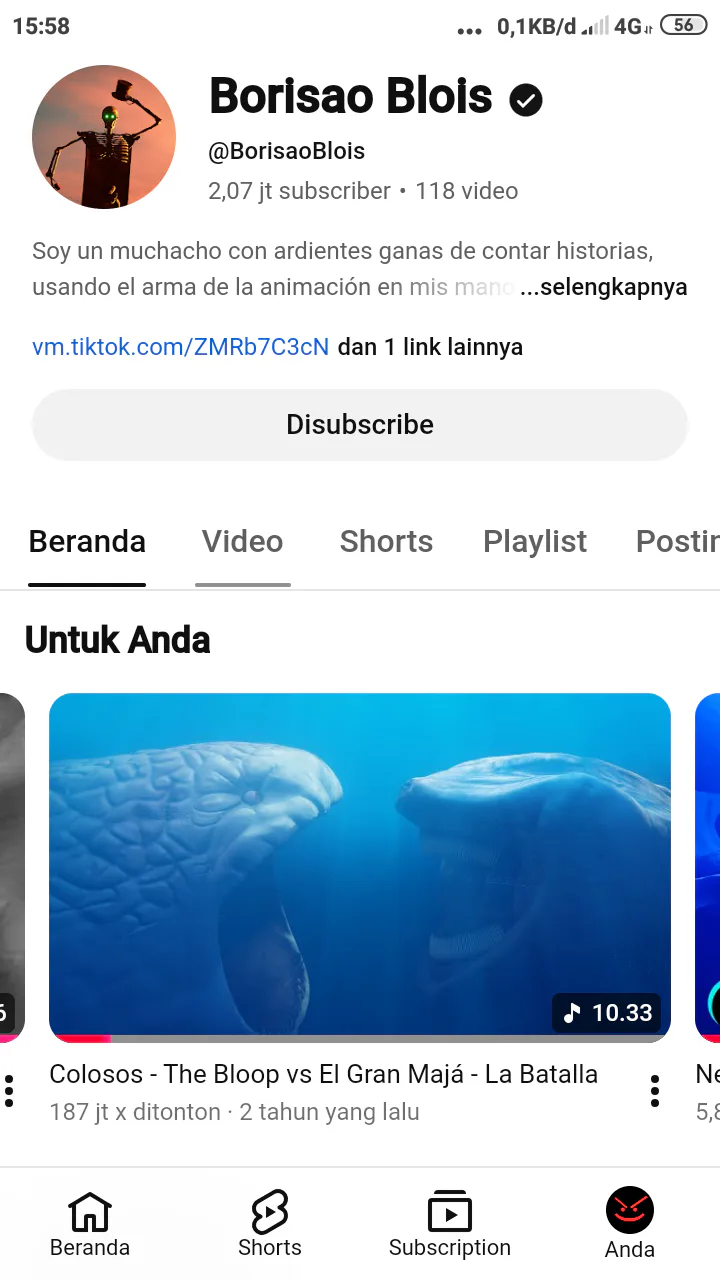Go to Beranda in bottom navigation

click(x=90, y=1224)
